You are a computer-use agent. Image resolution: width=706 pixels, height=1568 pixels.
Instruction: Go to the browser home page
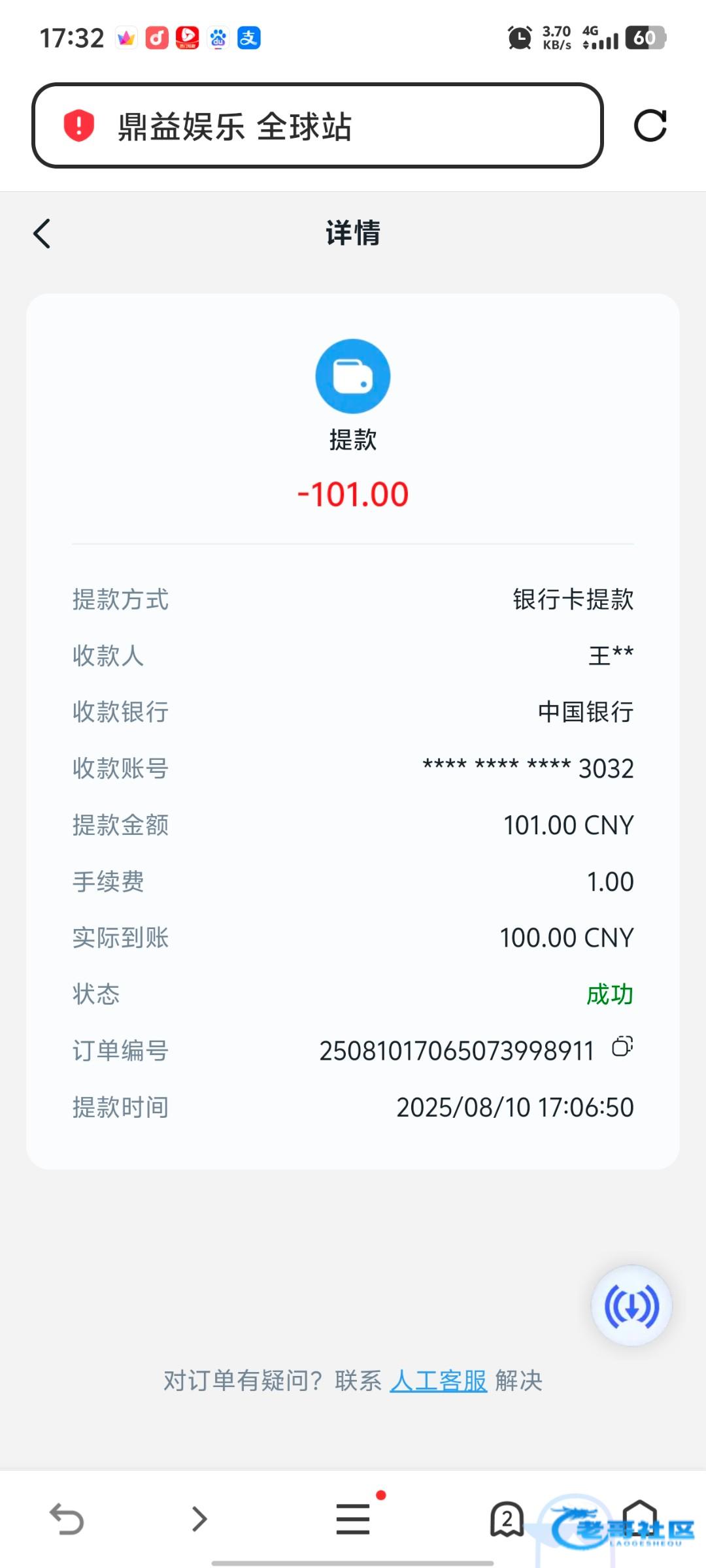click(639, 1518)
